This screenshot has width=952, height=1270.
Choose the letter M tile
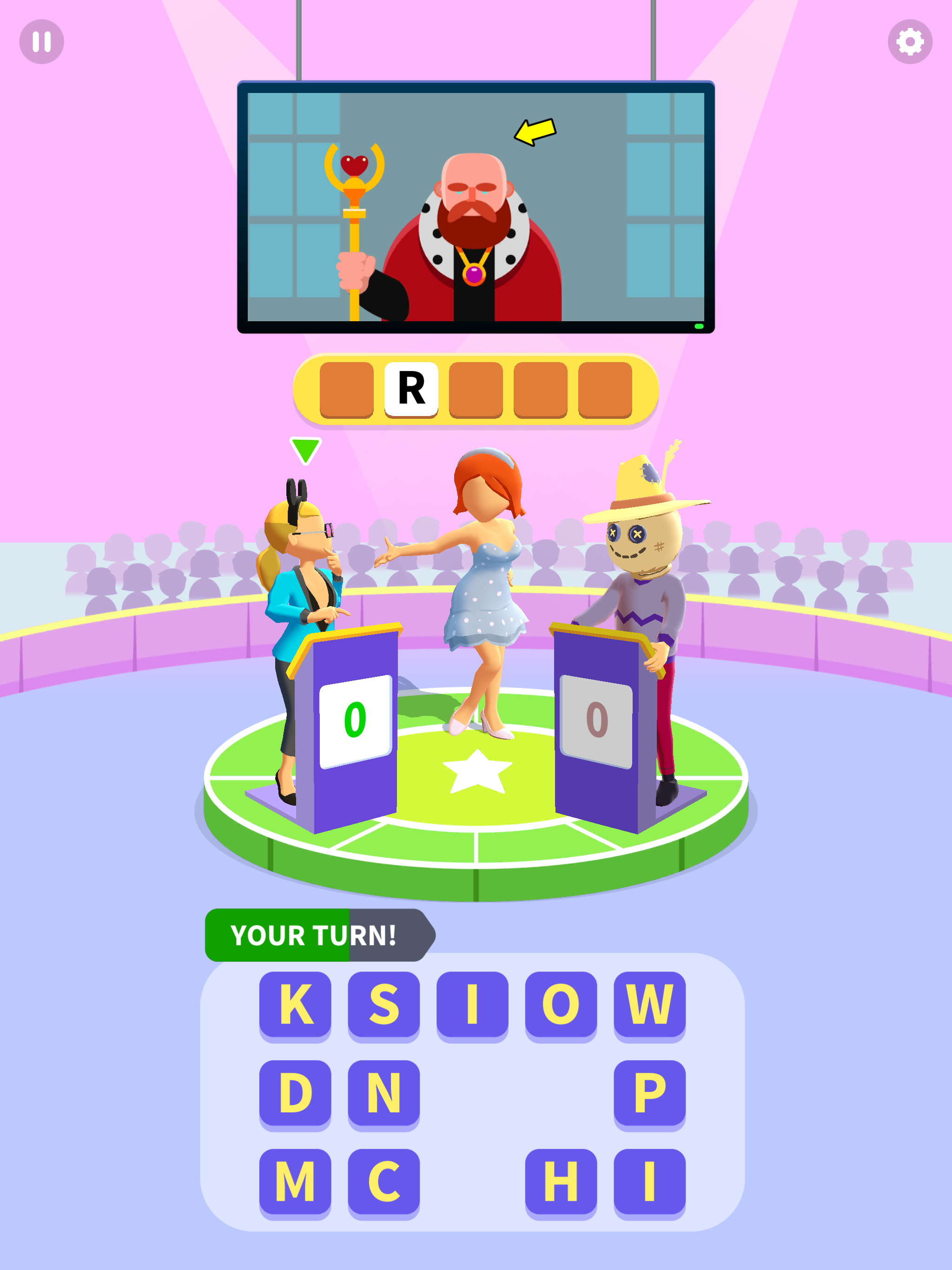pos(295,1181)
